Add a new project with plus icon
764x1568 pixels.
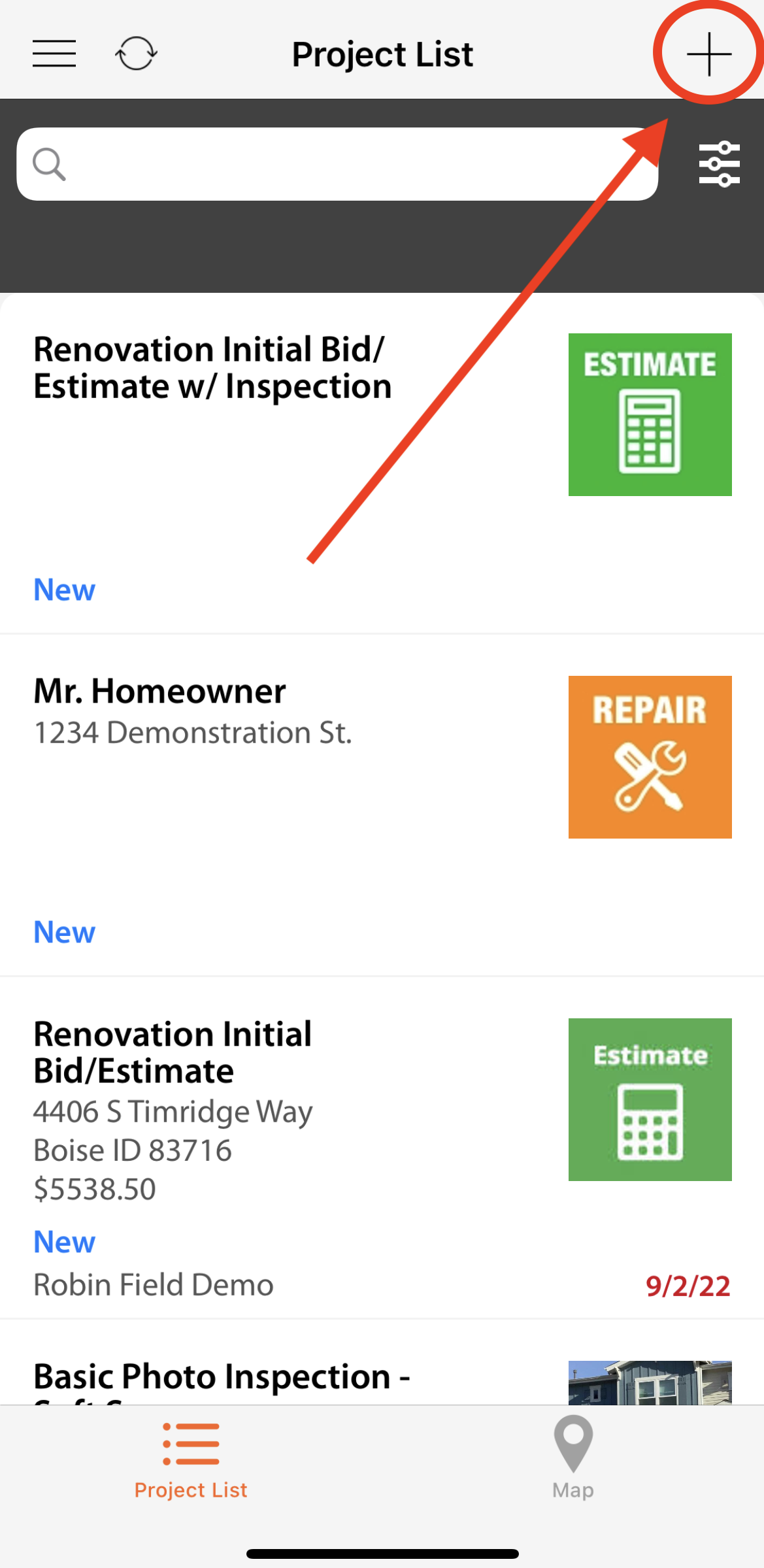point(708,54)
